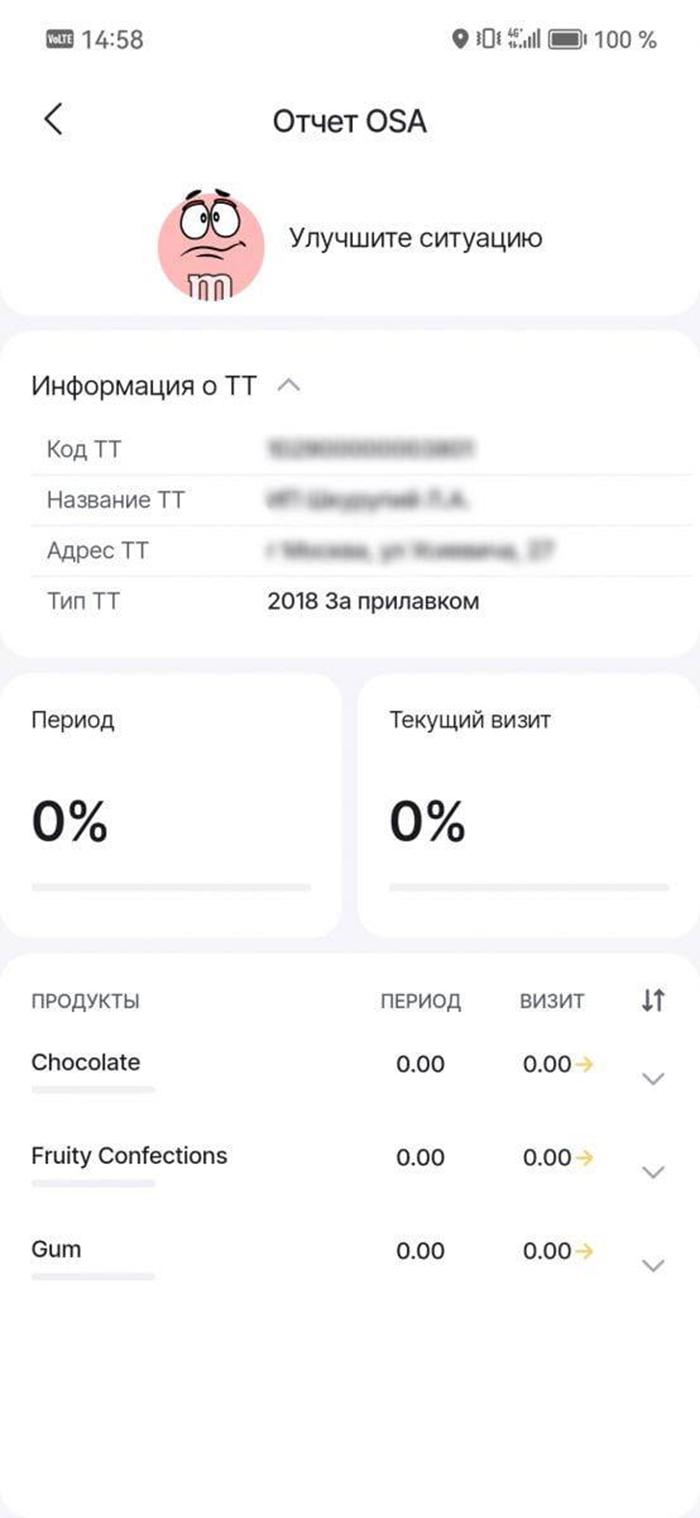Collapse the Информация о ТТ section
The height and width of the screenshot is (1518, 700).
[x=288, y=385]
